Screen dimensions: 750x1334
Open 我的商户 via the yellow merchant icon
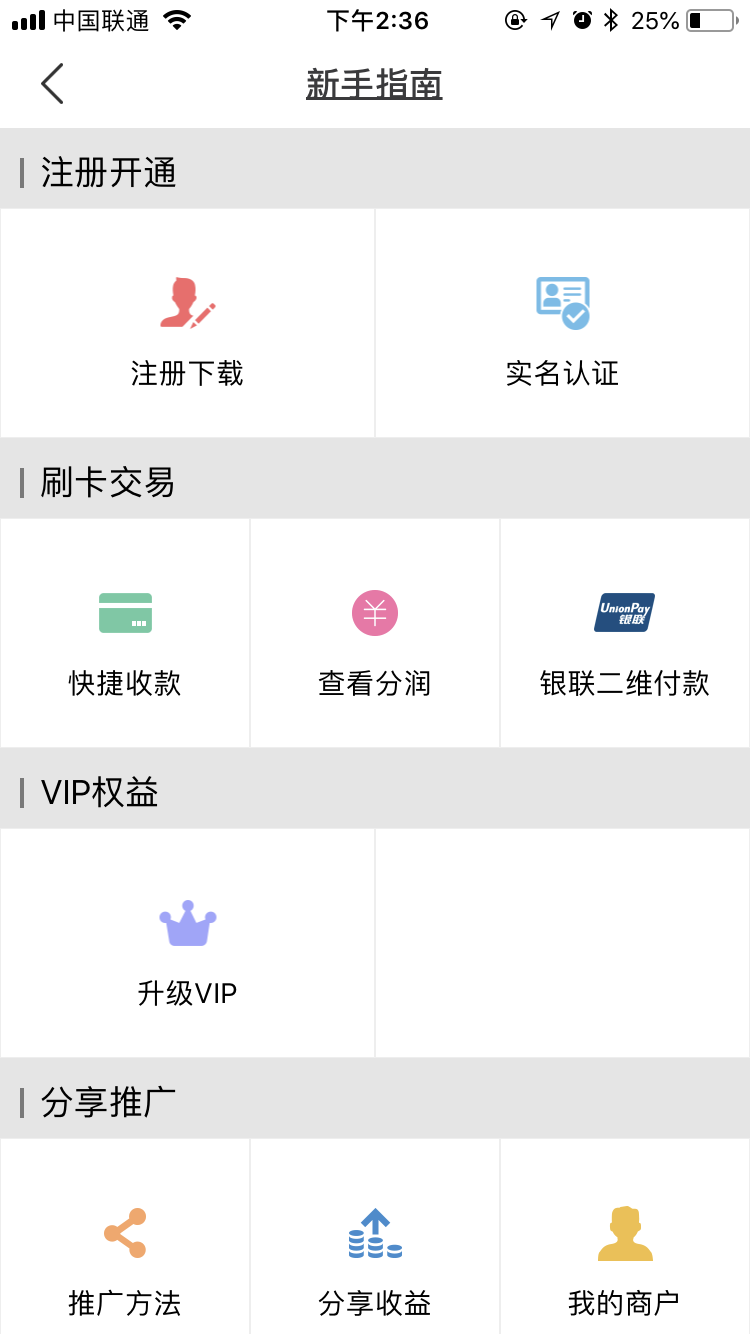(624, 1233)
